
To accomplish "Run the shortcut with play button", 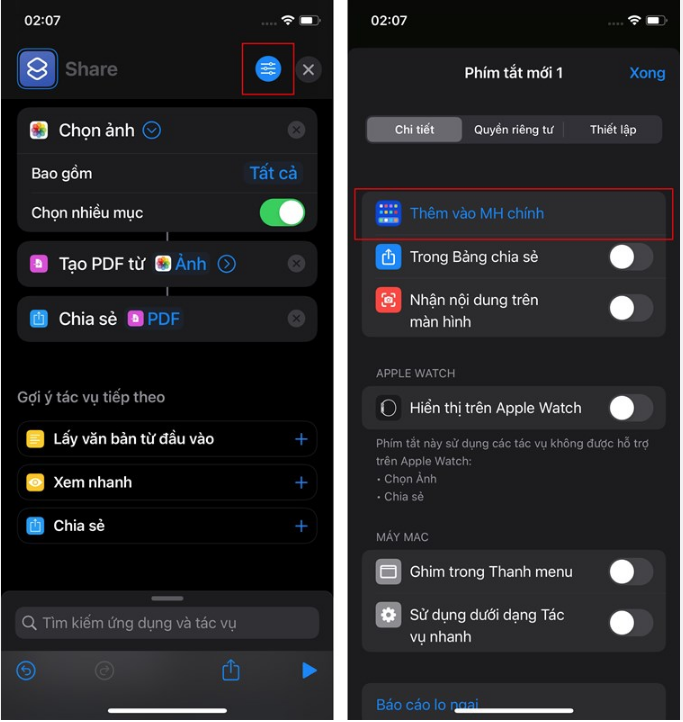I will [309, 670].
